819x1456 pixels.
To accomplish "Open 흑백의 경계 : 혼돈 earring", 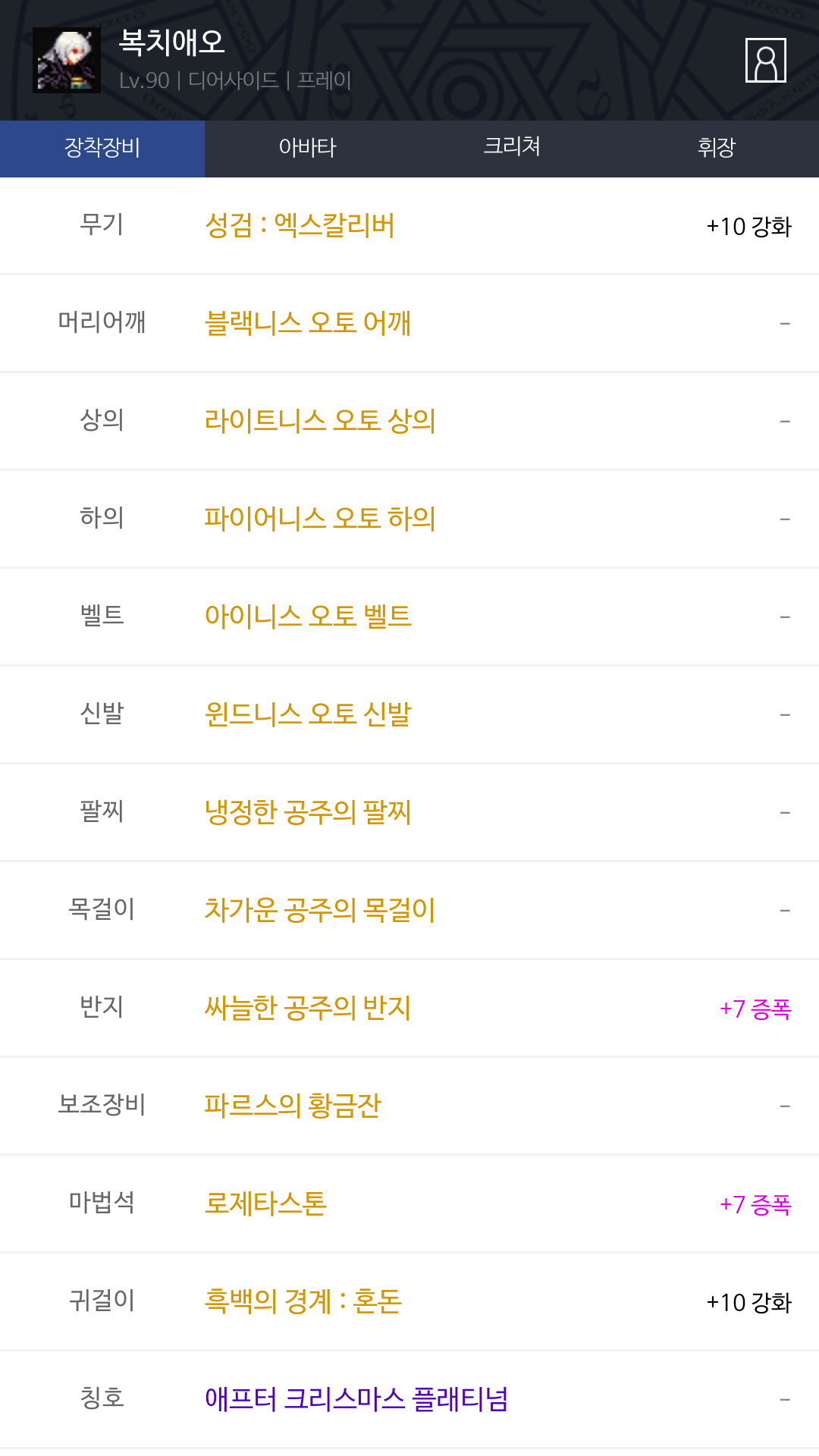I will (303, 1301).
